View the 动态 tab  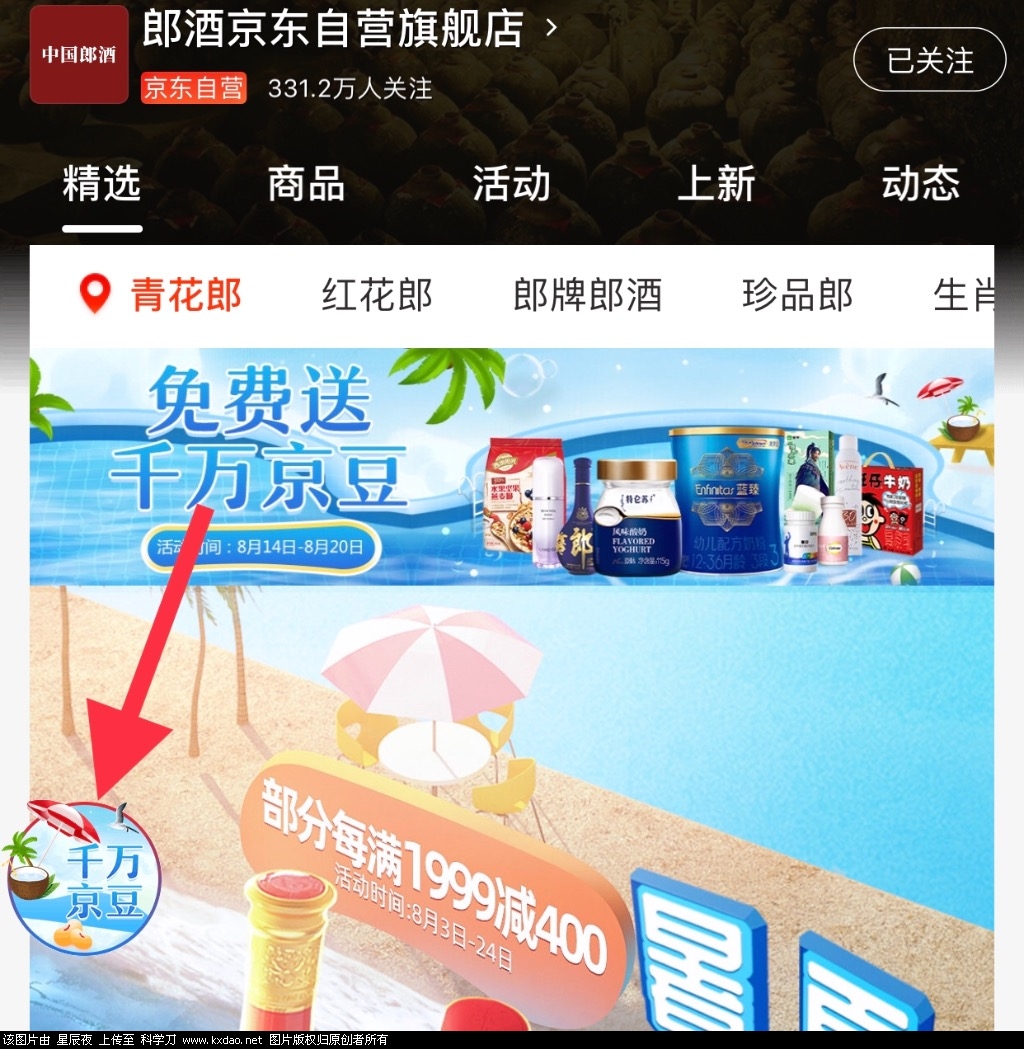point(920,185)
